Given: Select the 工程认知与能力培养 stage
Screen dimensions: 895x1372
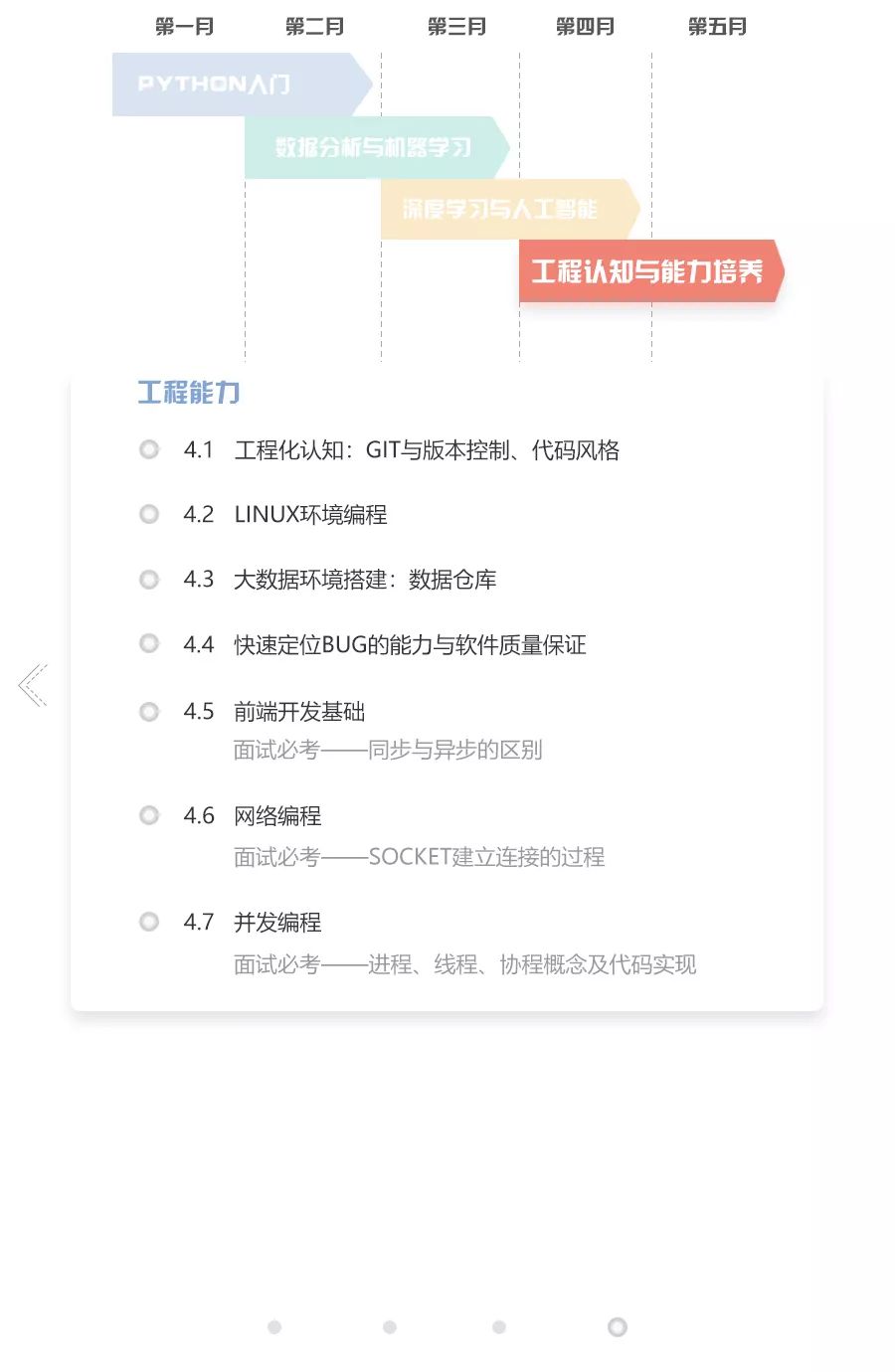Looking at the screenshot, I should coord(647,270).
